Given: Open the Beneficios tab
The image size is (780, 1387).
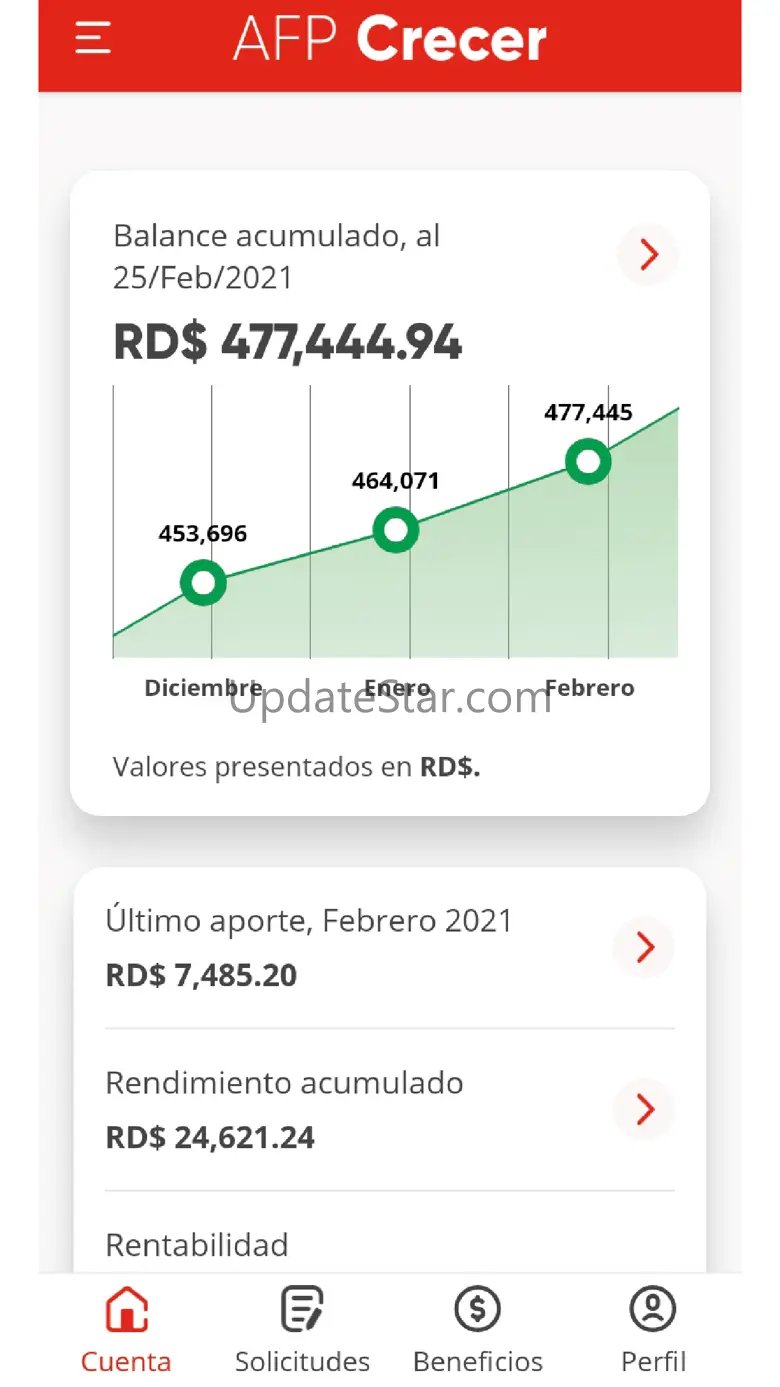Looking at the screenshot, I should (477, 1329).
